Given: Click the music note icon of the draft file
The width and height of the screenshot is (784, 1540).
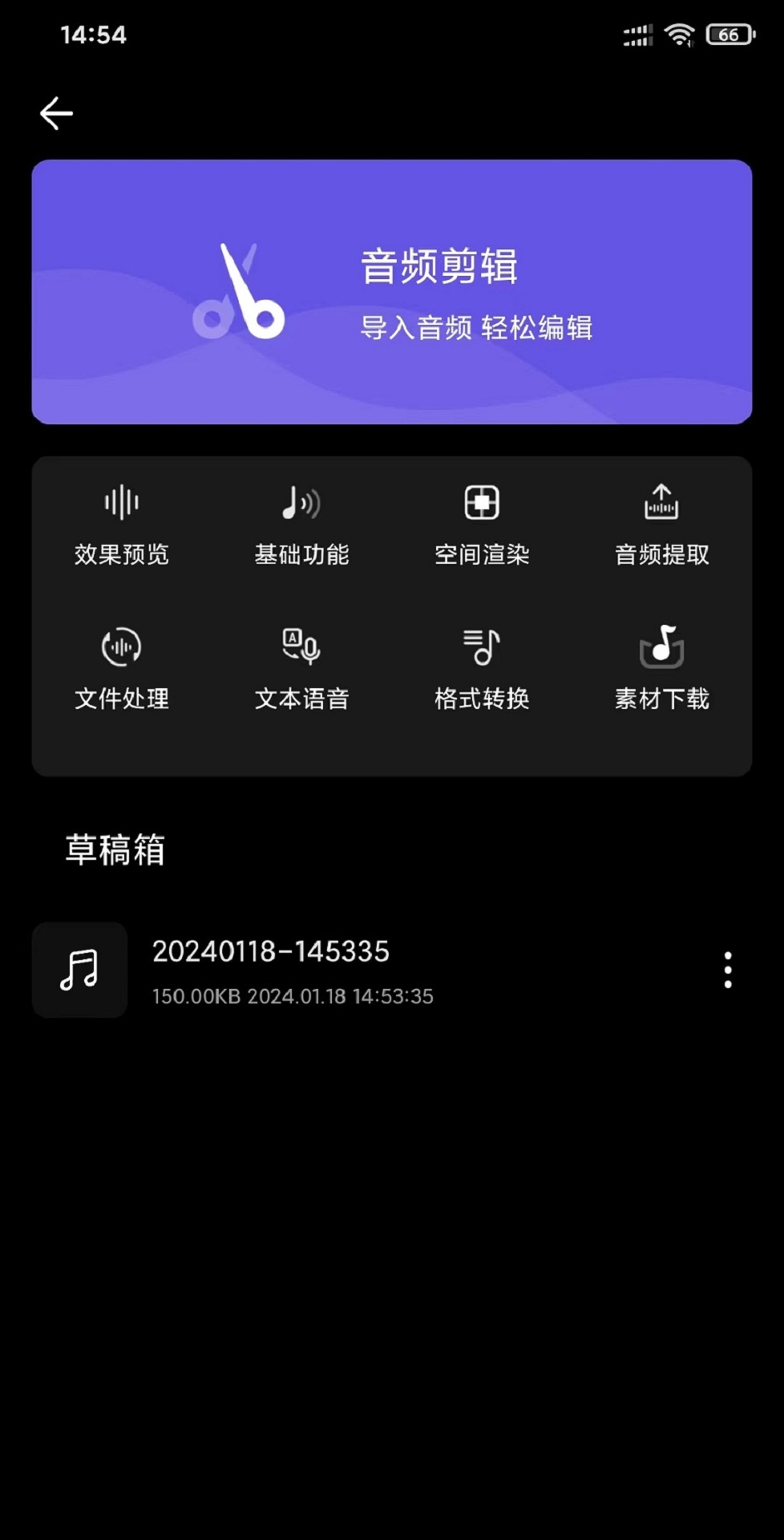Looking at the screenshot, I should pos(79,971).
